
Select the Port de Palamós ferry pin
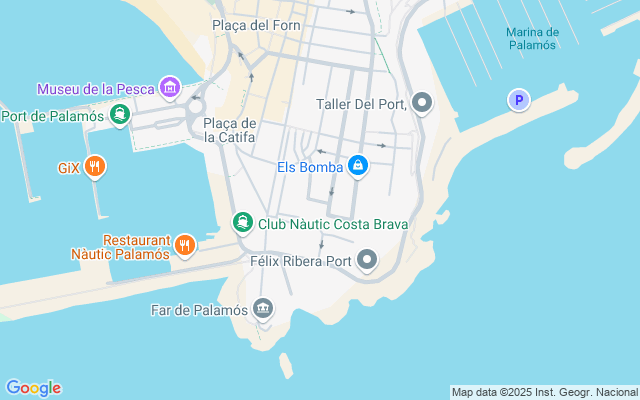point(120,115)
